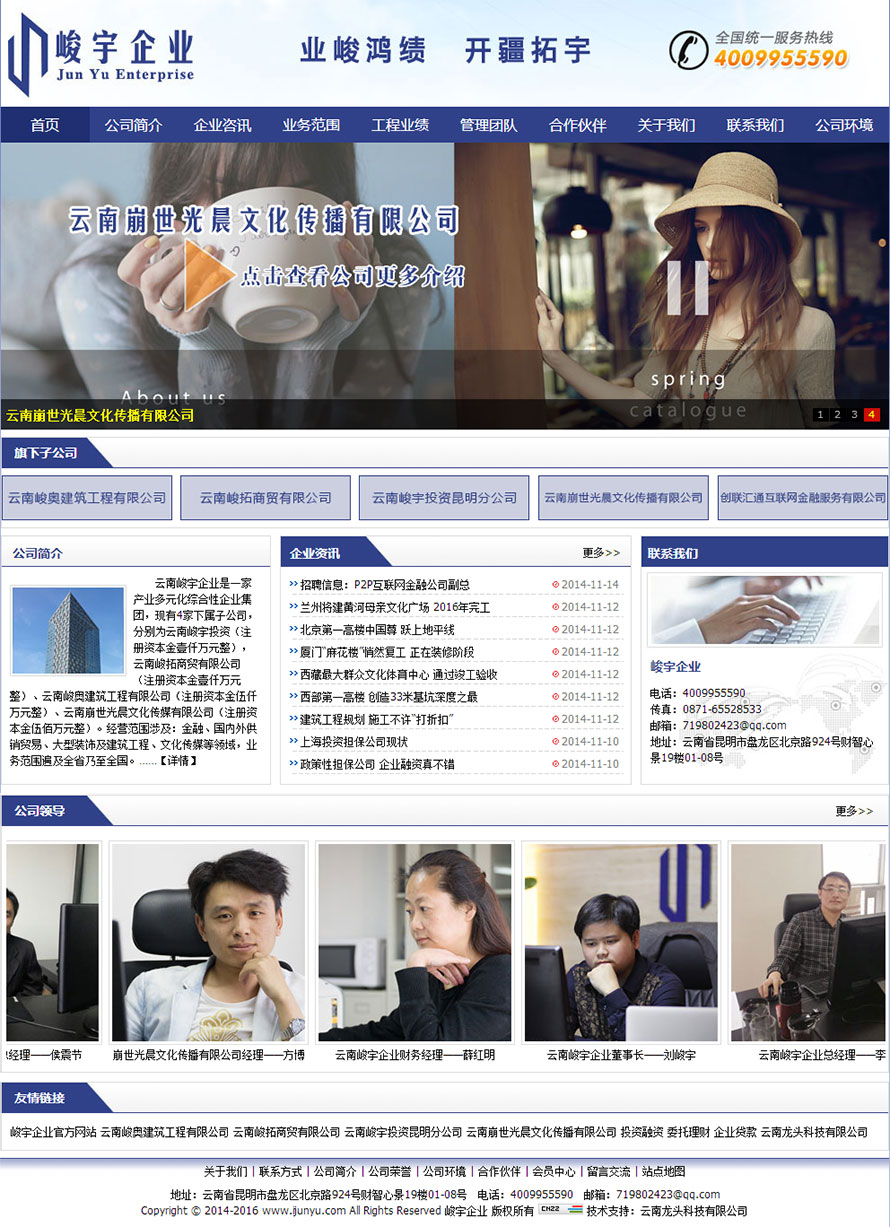Open 留言交流 footer link

coord(608,1171)
